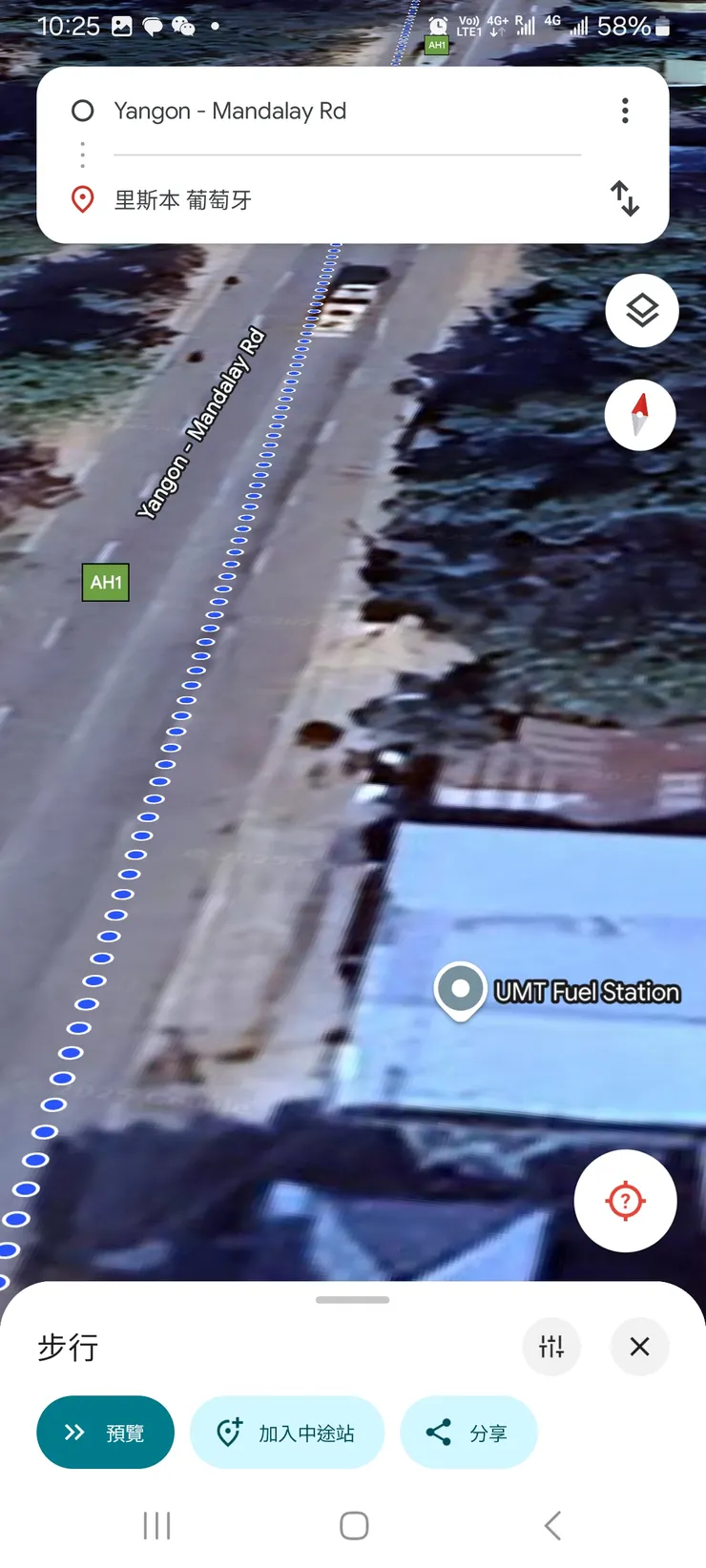706x1568 pixels.
Task: Open the map layers selector
Action: (642, 311)
